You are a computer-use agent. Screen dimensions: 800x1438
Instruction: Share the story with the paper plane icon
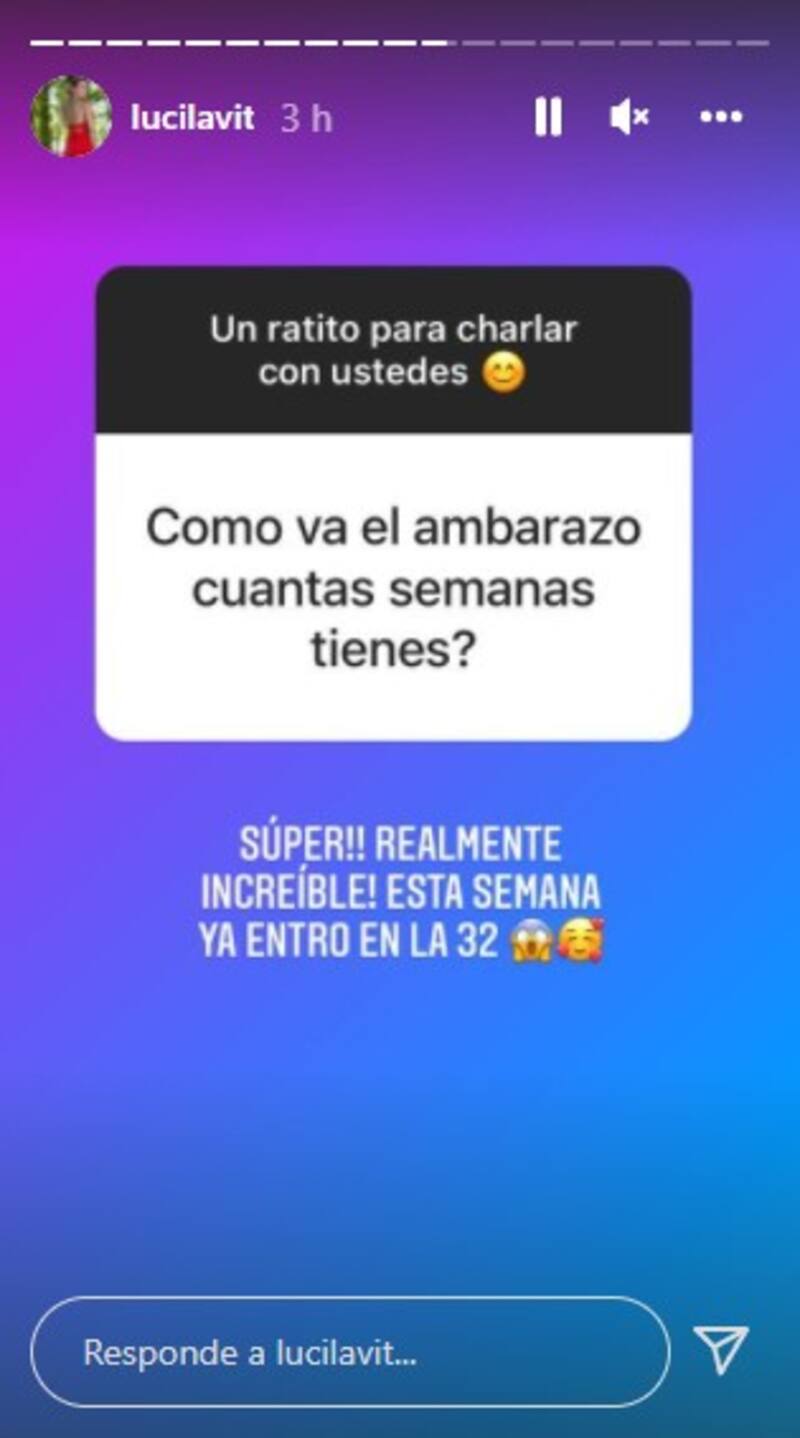tap(720, 1351)
